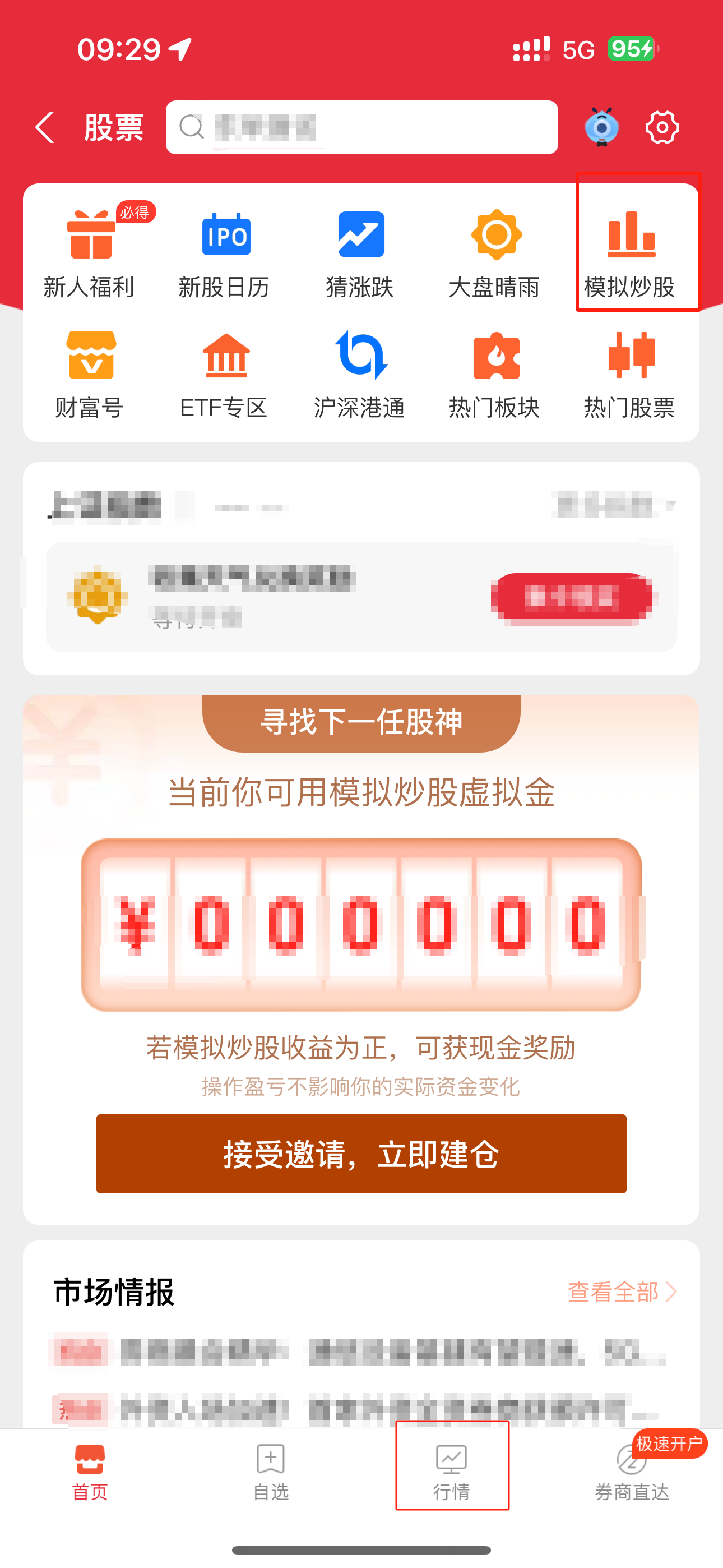This screenshot has height=1568, width=723.
Task: View all 市场情报 via 查看全部
Action: 622,1291
